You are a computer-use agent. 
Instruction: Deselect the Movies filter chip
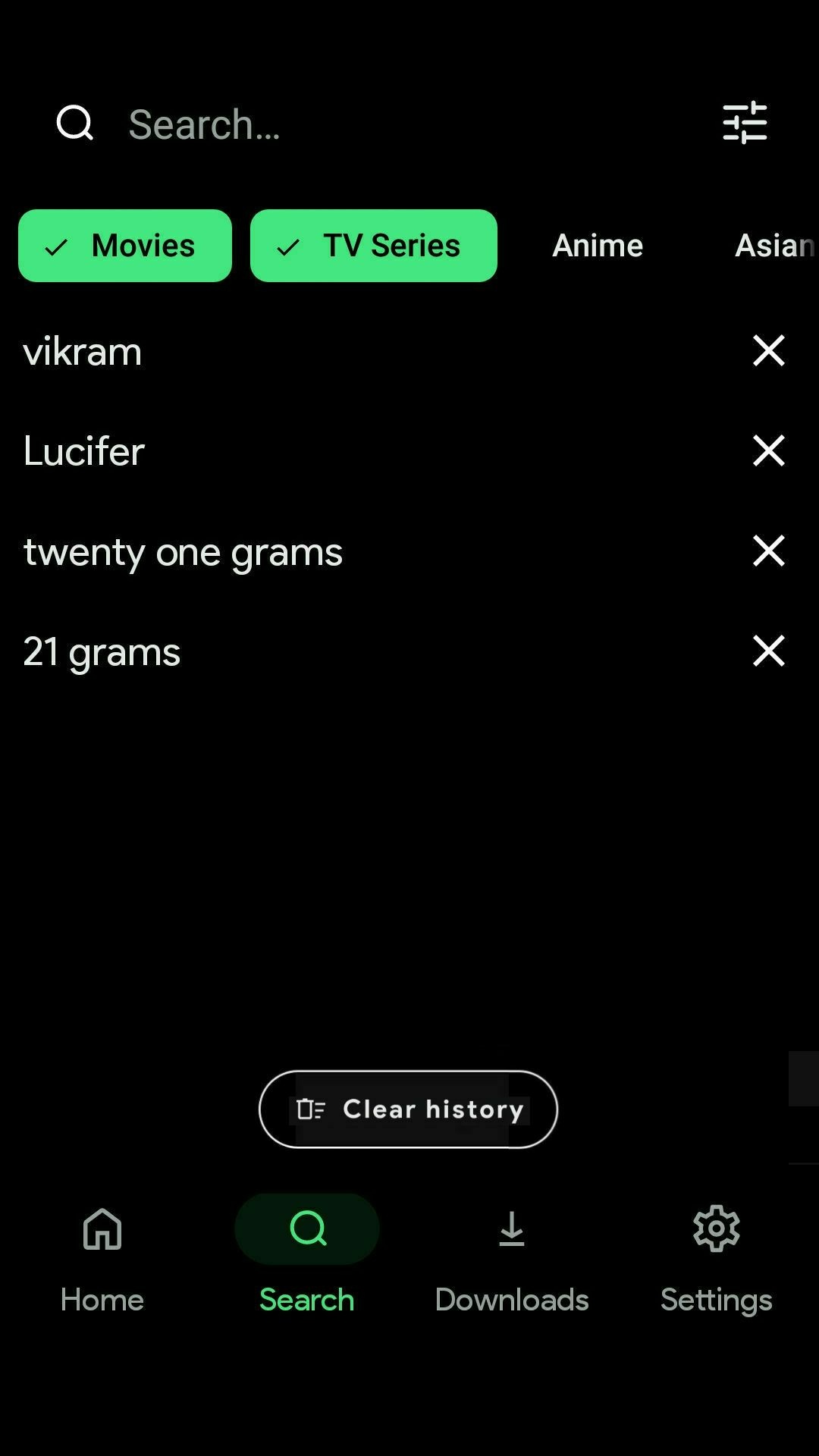click(125, 246)
